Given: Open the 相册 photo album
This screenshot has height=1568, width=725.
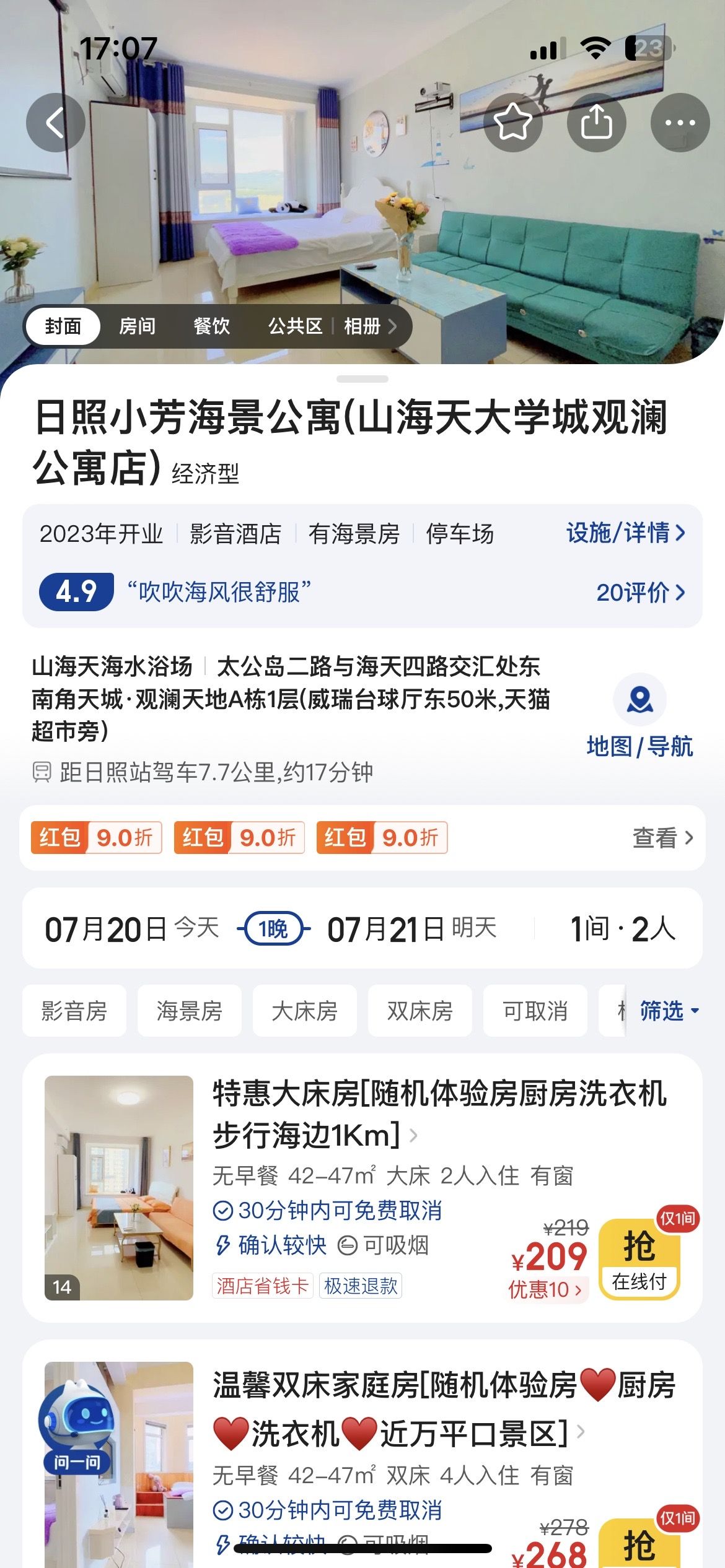Looking at the screenshot, I should (x=369, y=326).
